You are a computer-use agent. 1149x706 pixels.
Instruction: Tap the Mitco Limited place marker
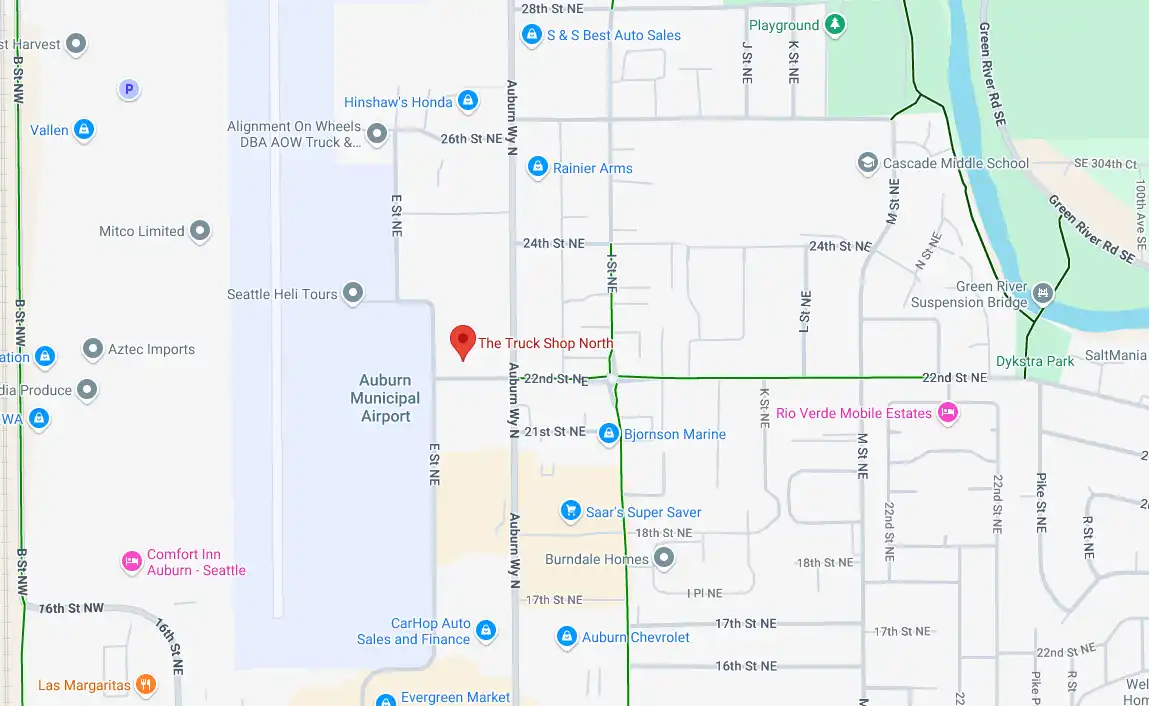pyautogui.click(x=200, y=231)
